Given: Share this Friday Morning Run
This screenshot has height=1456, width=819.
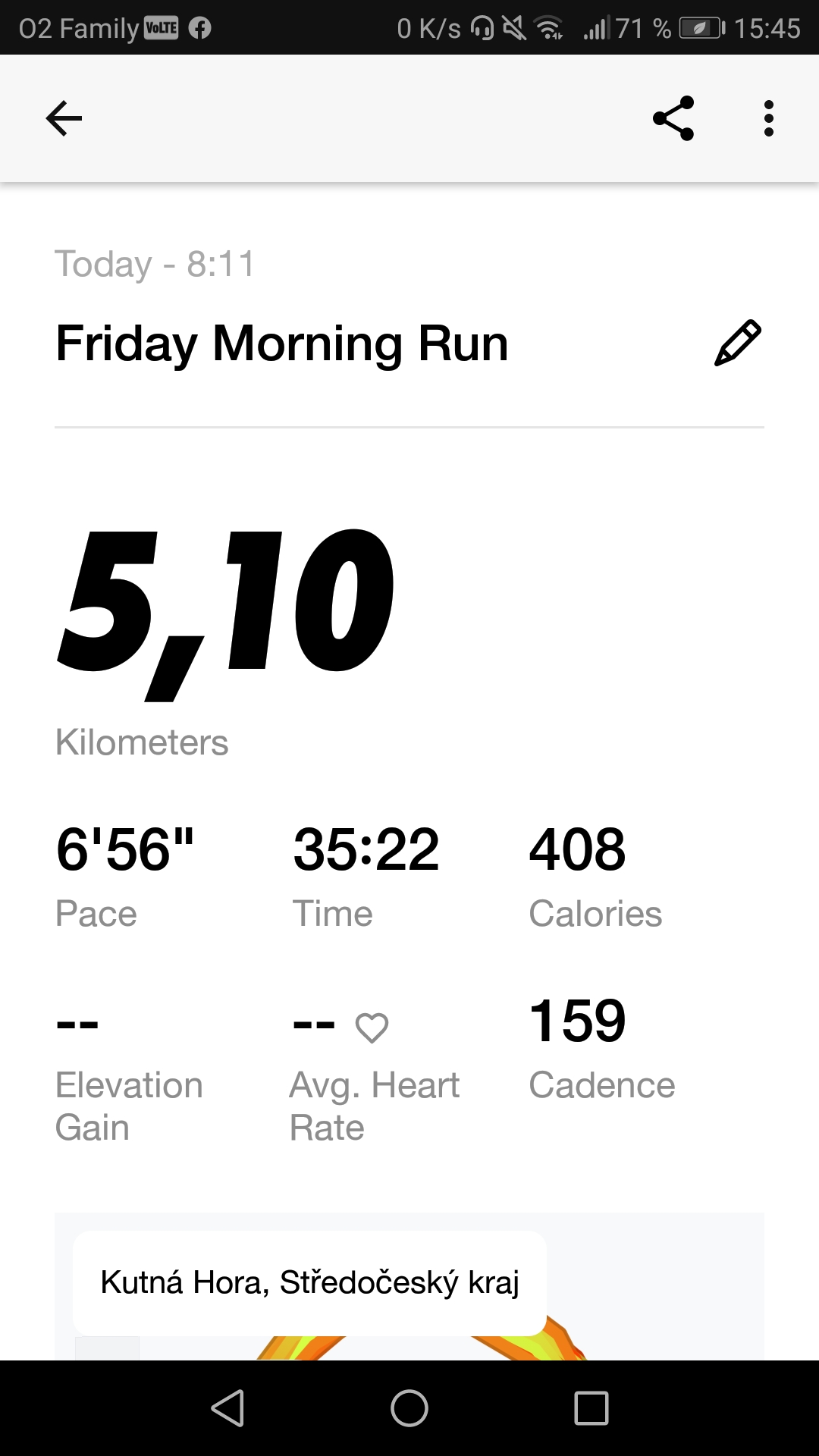Looking at the screenshot, I should [673, 118].
